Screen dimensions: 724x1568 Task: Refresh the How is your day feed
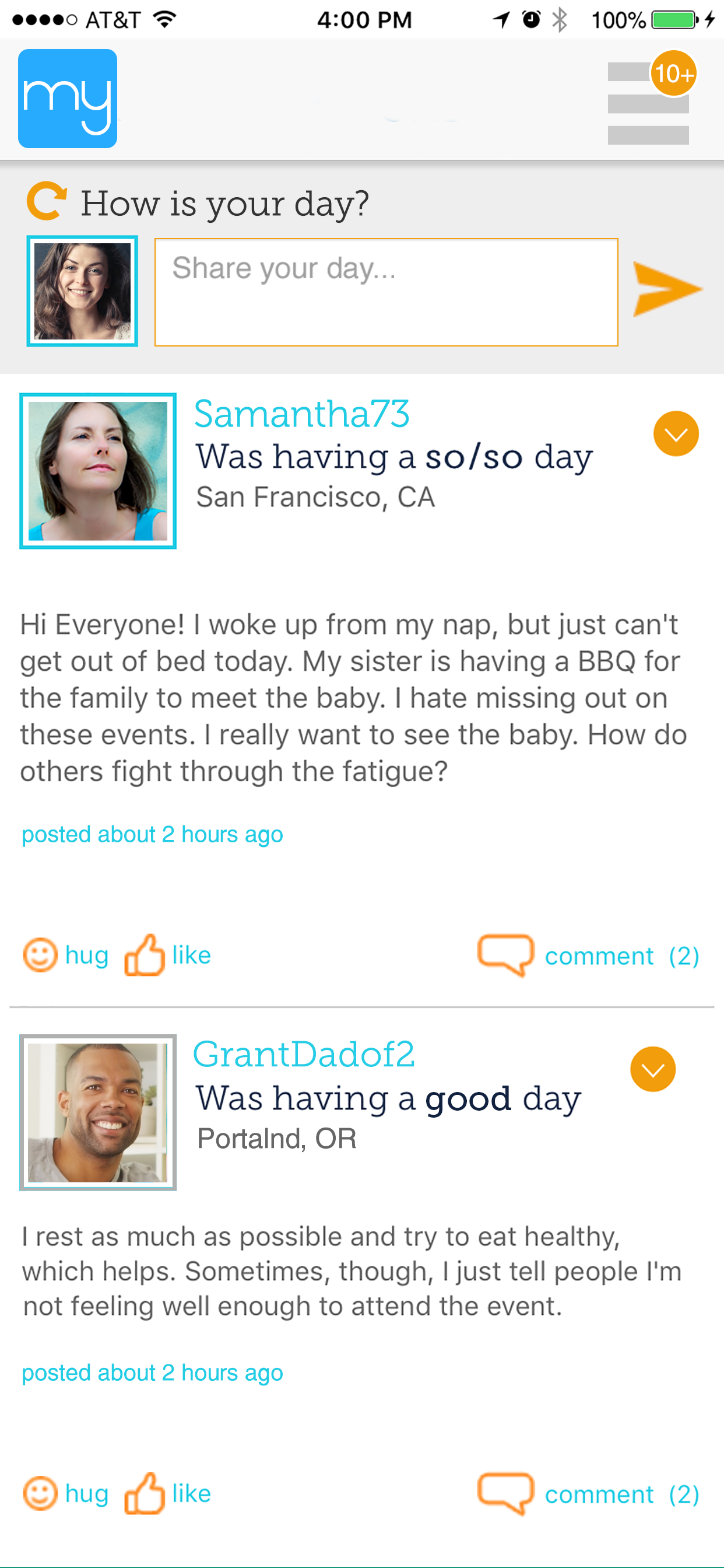pyautogui.click(x=45, y=201)
